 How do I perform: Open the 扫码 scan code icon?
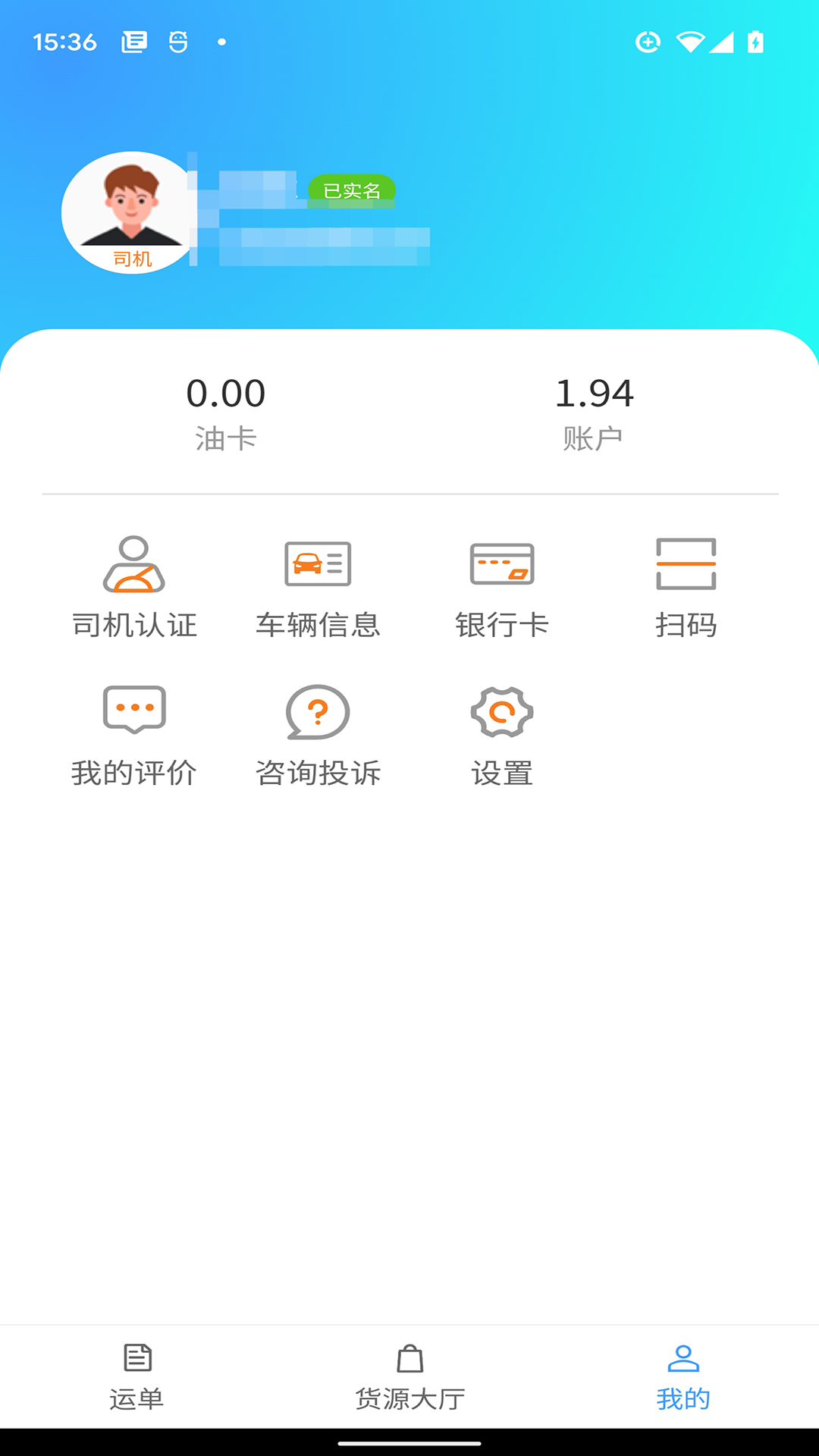coord(686,584)
